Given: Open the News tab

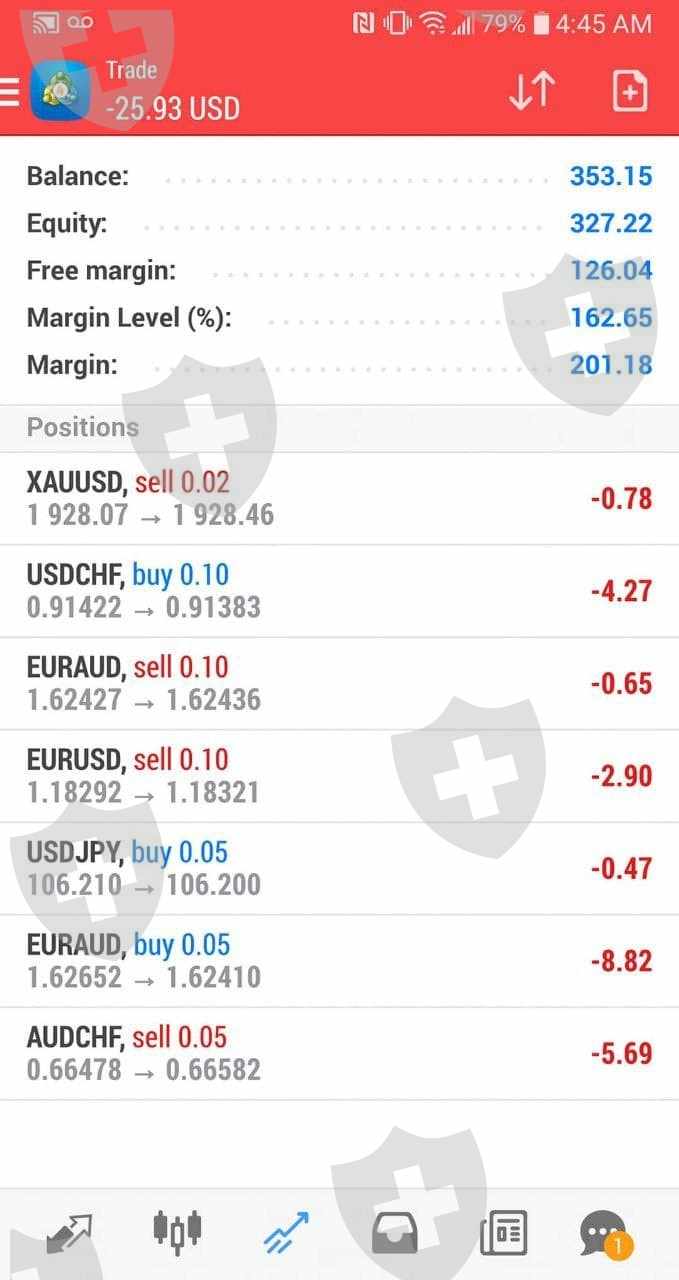Looking at the screenshot, I should [x=503, y=1233].
